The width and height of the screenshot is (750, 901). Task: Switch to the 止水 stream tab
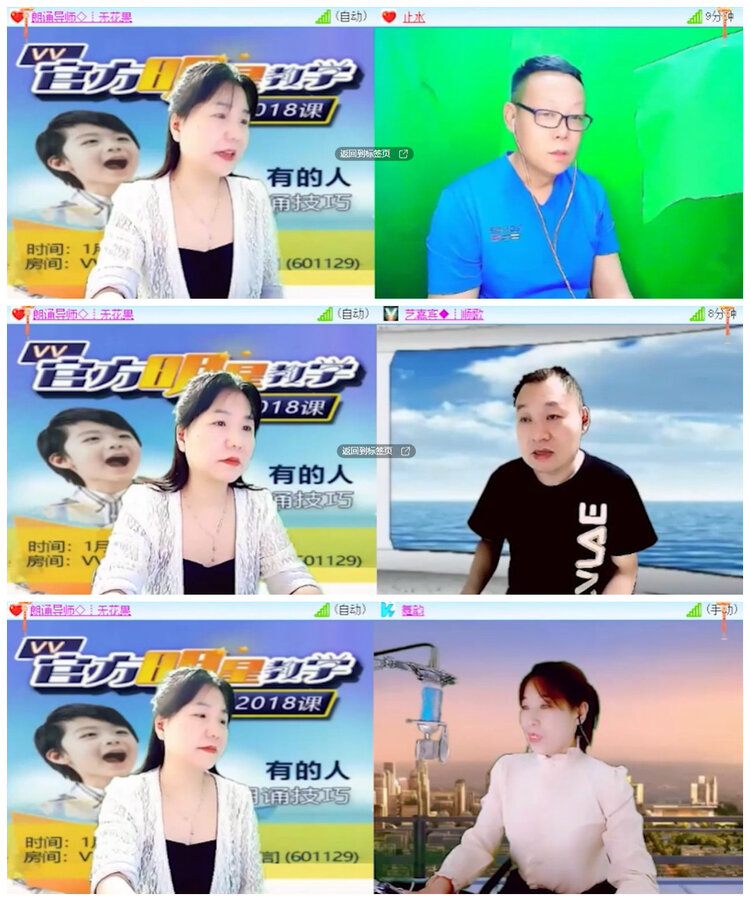(413, 14)
